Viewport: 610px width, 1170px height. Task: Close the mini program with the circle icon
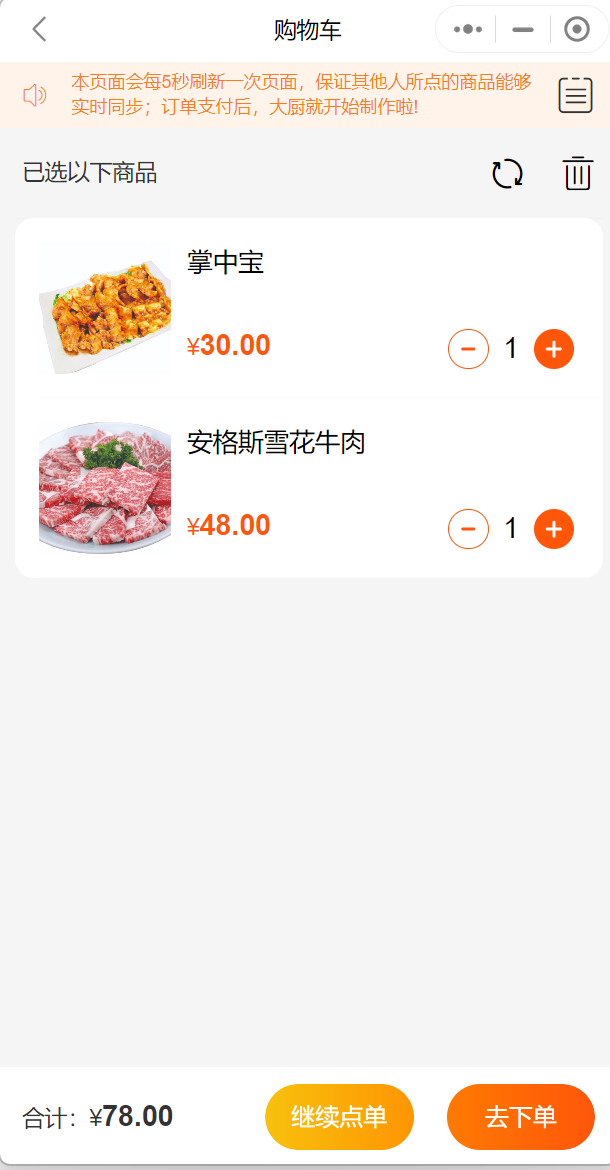coord(577,30)
